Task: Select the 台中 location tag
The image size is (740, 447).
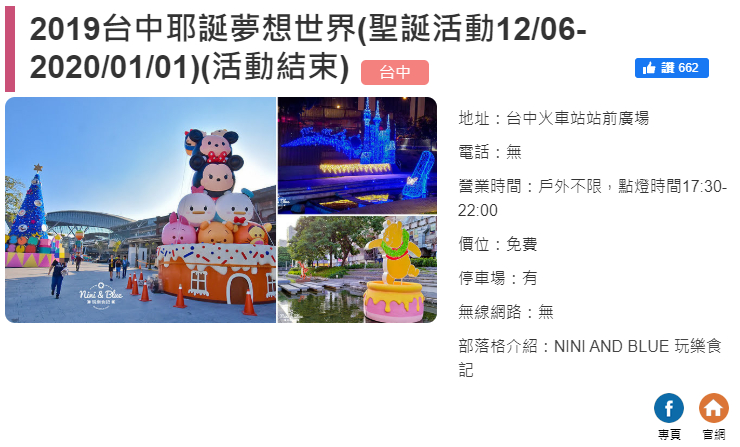Action: point(394,72)
